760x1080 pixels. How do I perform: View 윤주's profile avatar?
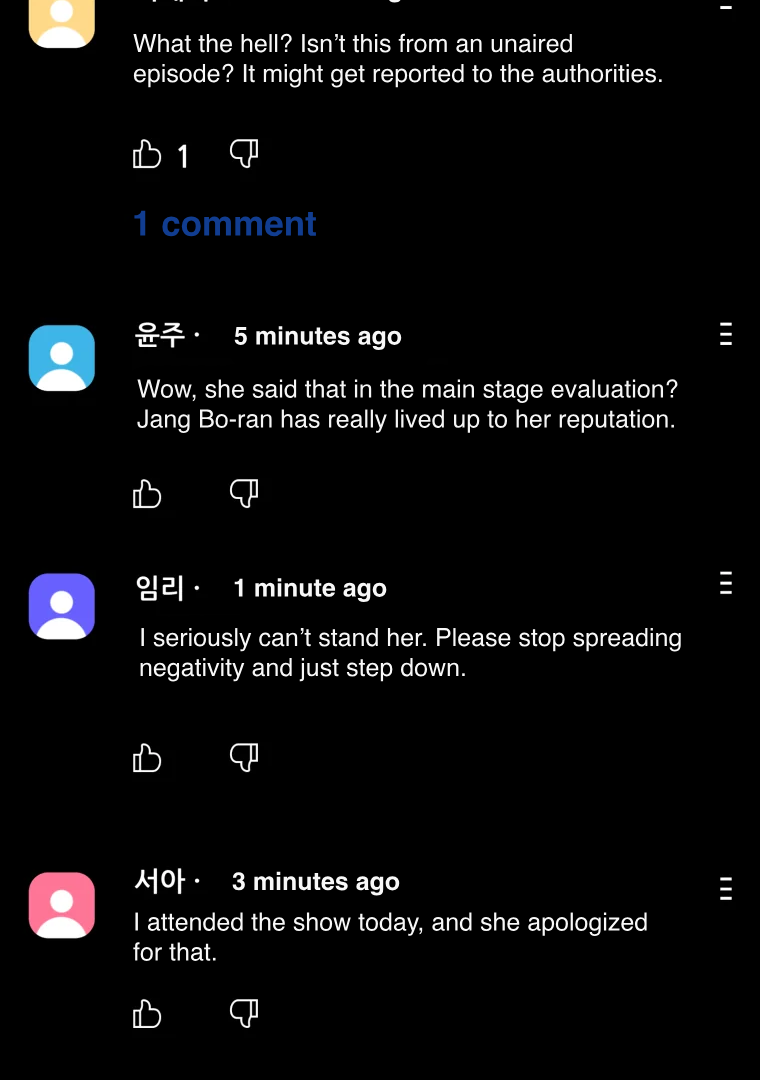(62, 357)
